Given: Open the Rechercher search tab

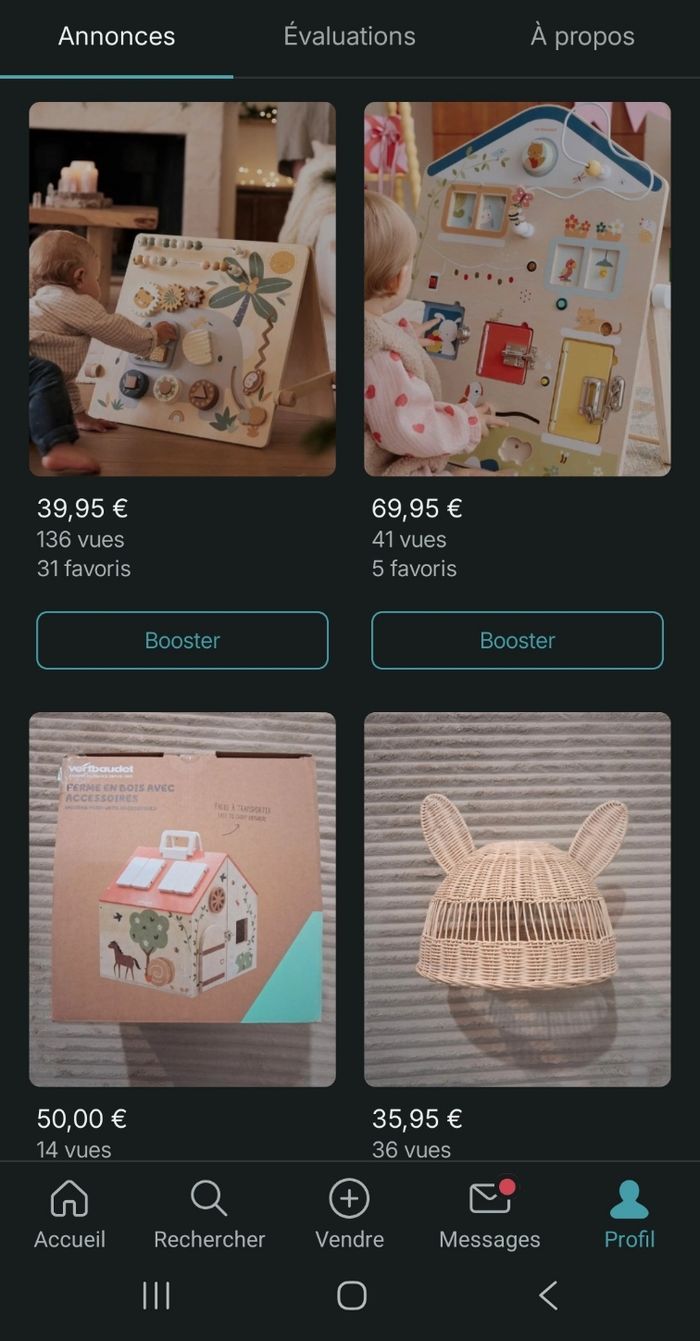Looking at the screenshot, I should click(x=209, y=1214).
